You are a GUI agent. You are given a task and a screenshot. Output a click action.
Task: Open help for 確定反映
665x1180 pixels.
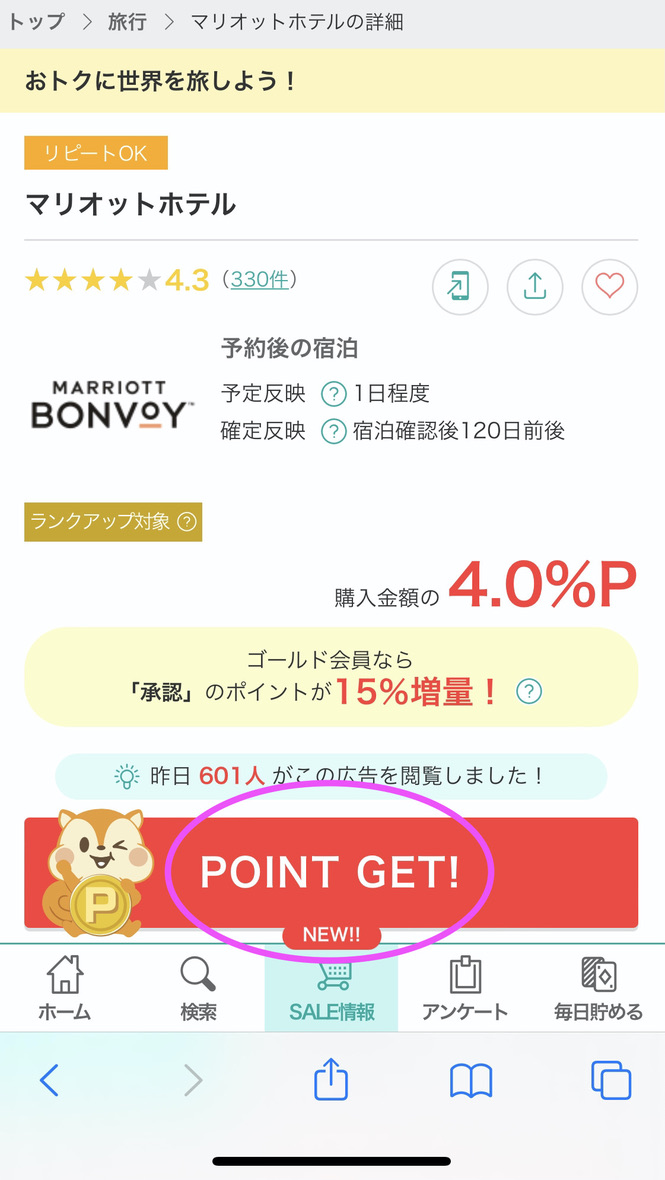333,431
